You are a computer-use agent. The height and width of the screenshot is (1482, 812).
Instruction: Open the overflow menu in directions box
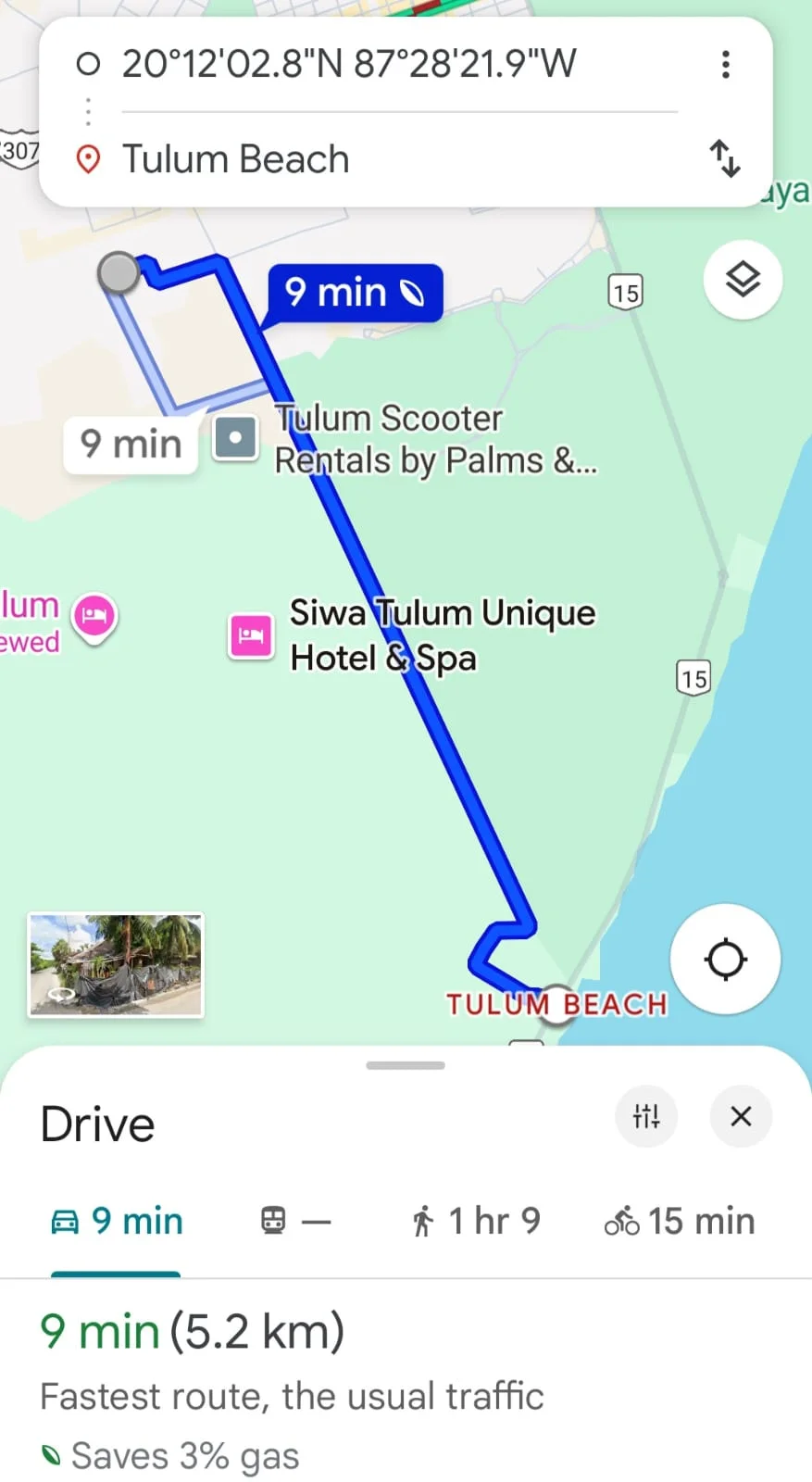(x=726, y=65)
